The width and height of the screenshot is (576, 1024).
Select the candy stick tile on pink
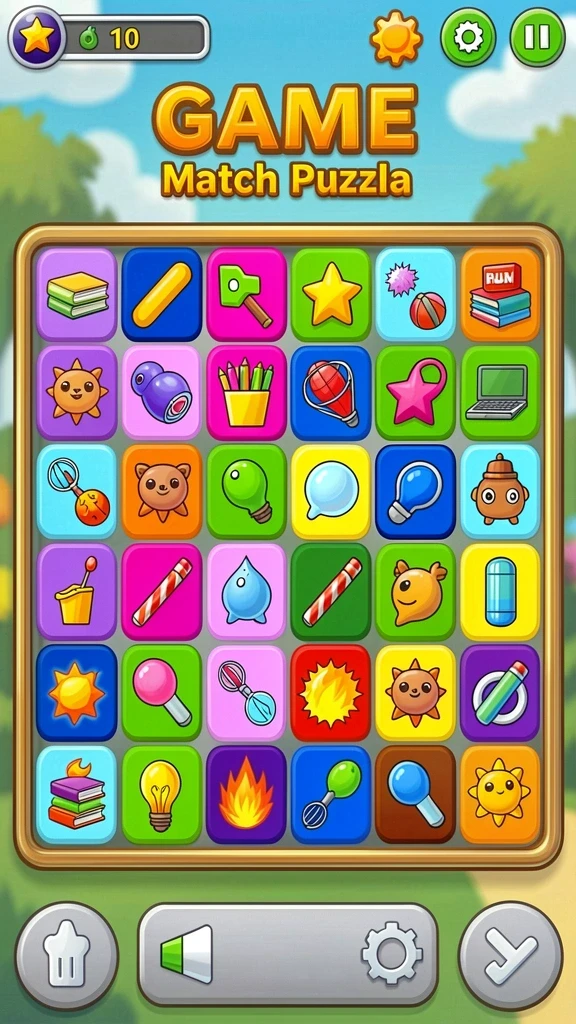[x=161, y=591]
